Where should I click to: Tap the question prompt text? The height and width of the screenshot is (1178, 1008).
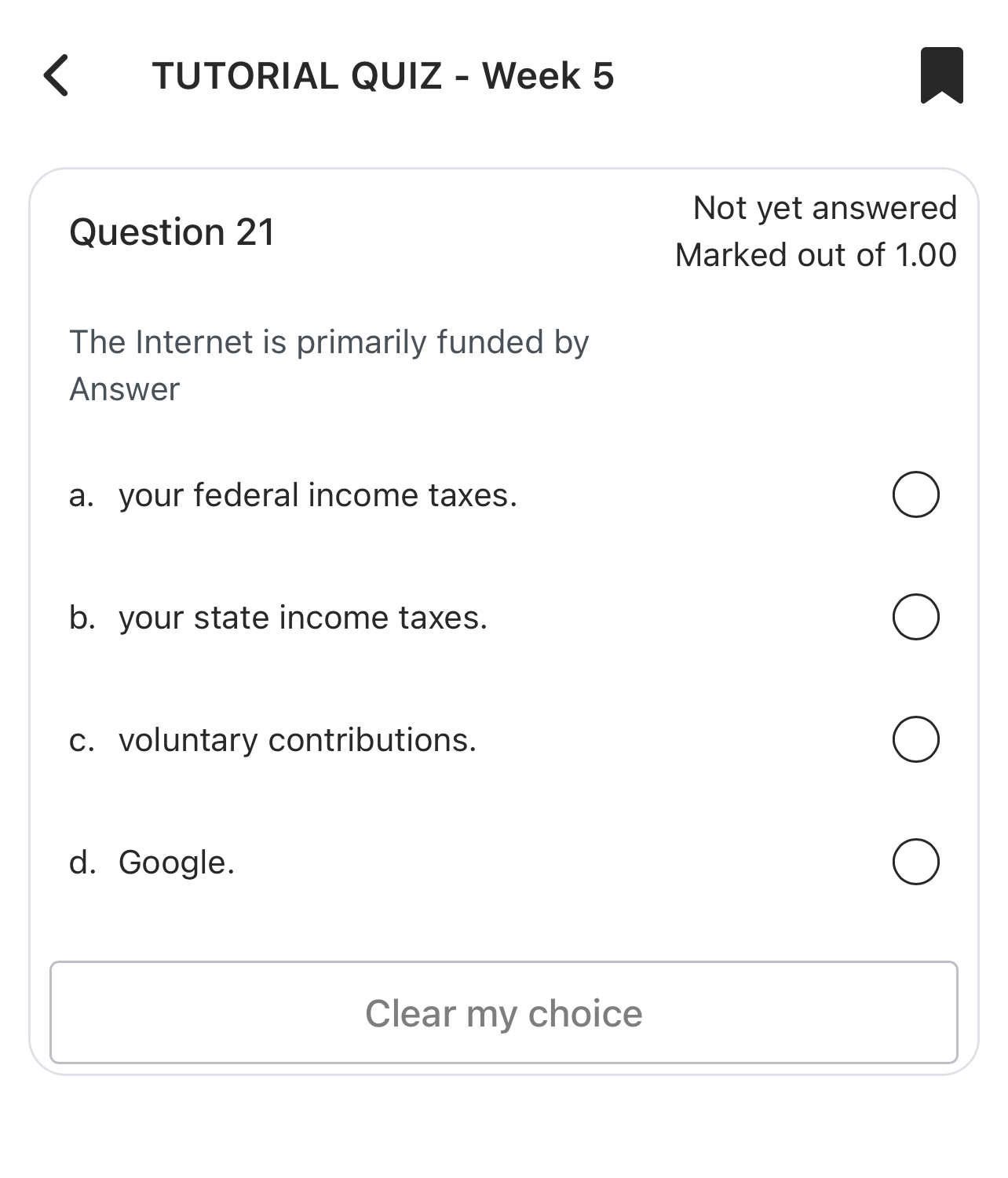[x=329, y=341]
